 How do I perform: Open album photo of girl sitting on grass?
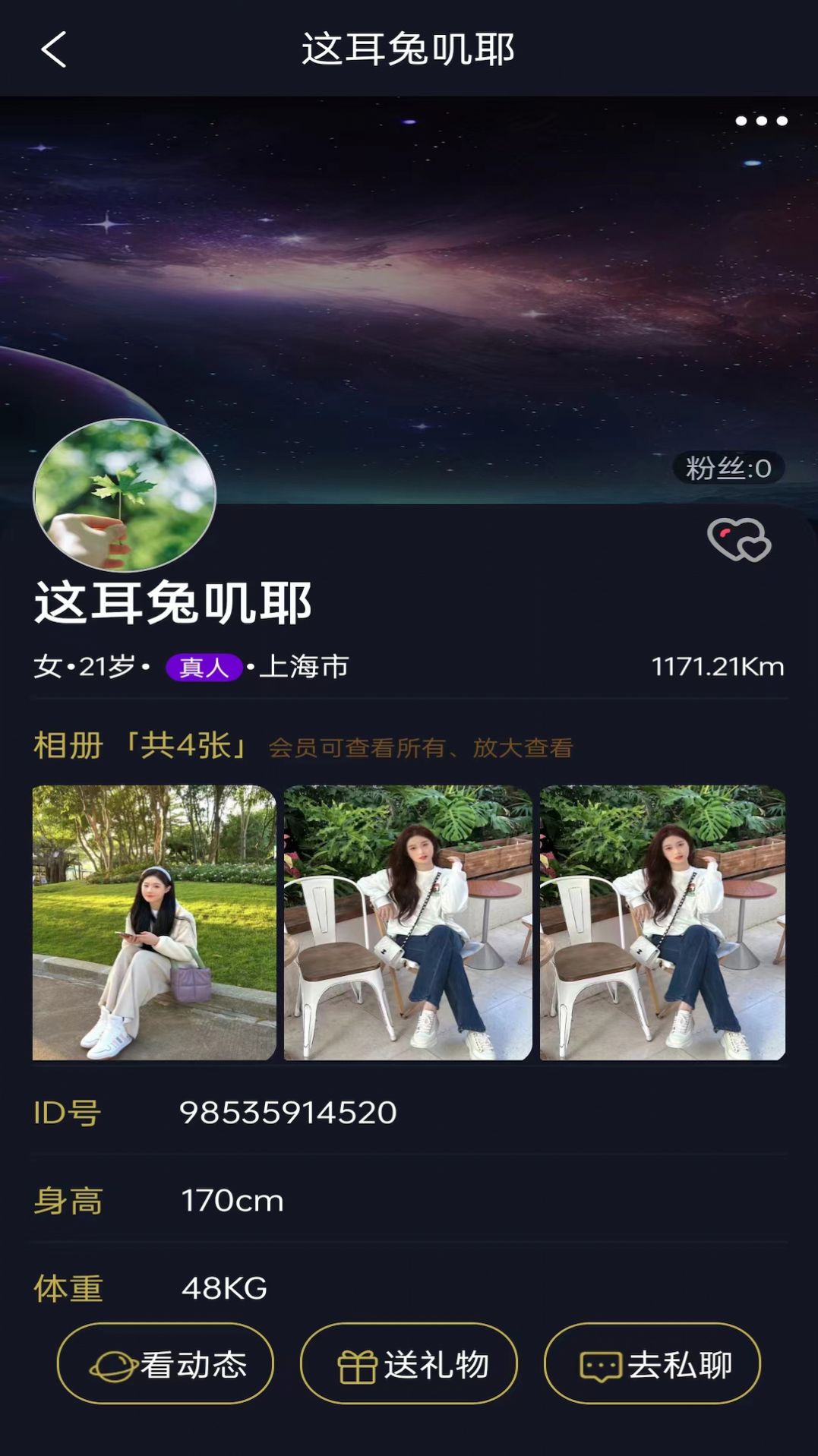[154, 922]
